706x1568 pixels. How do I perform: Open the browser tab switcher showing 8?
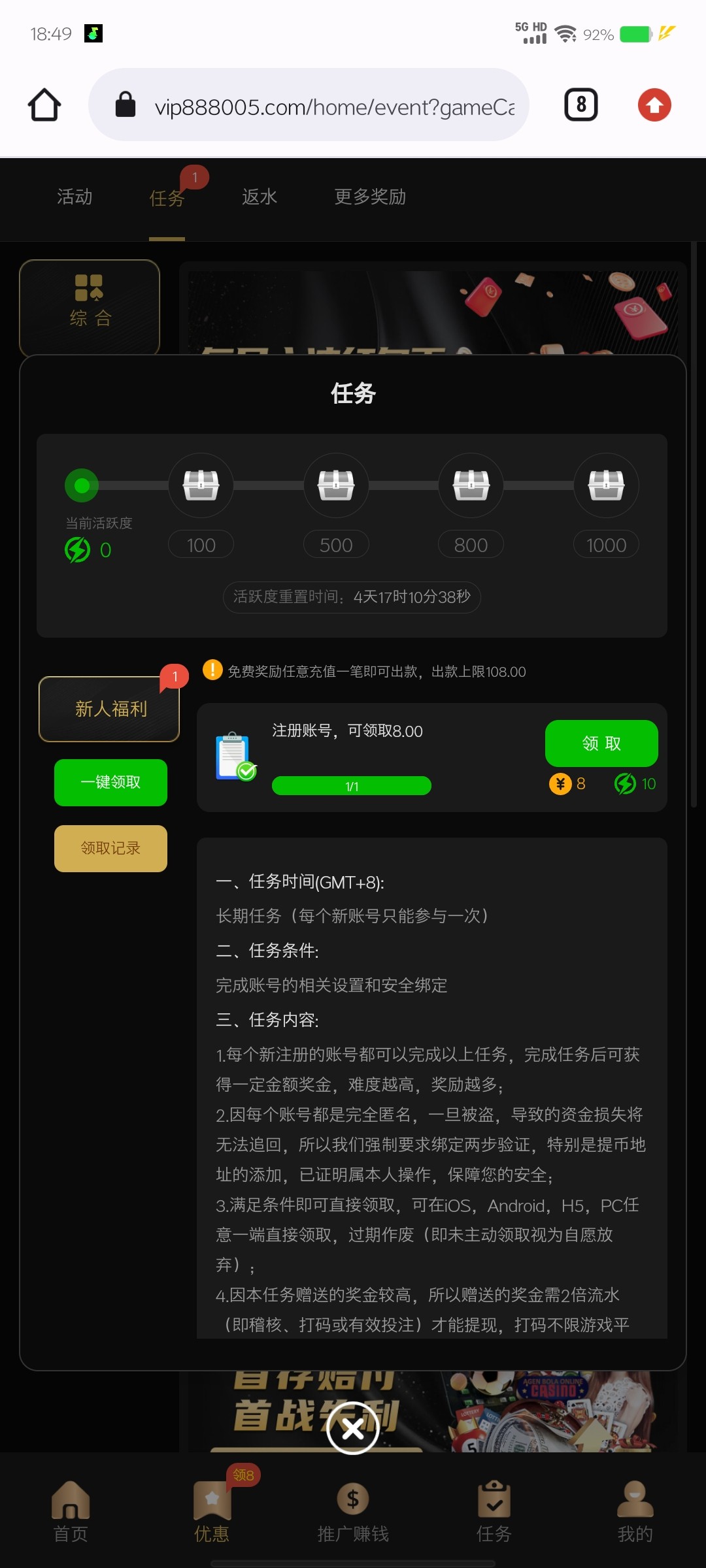coord(580,105)
